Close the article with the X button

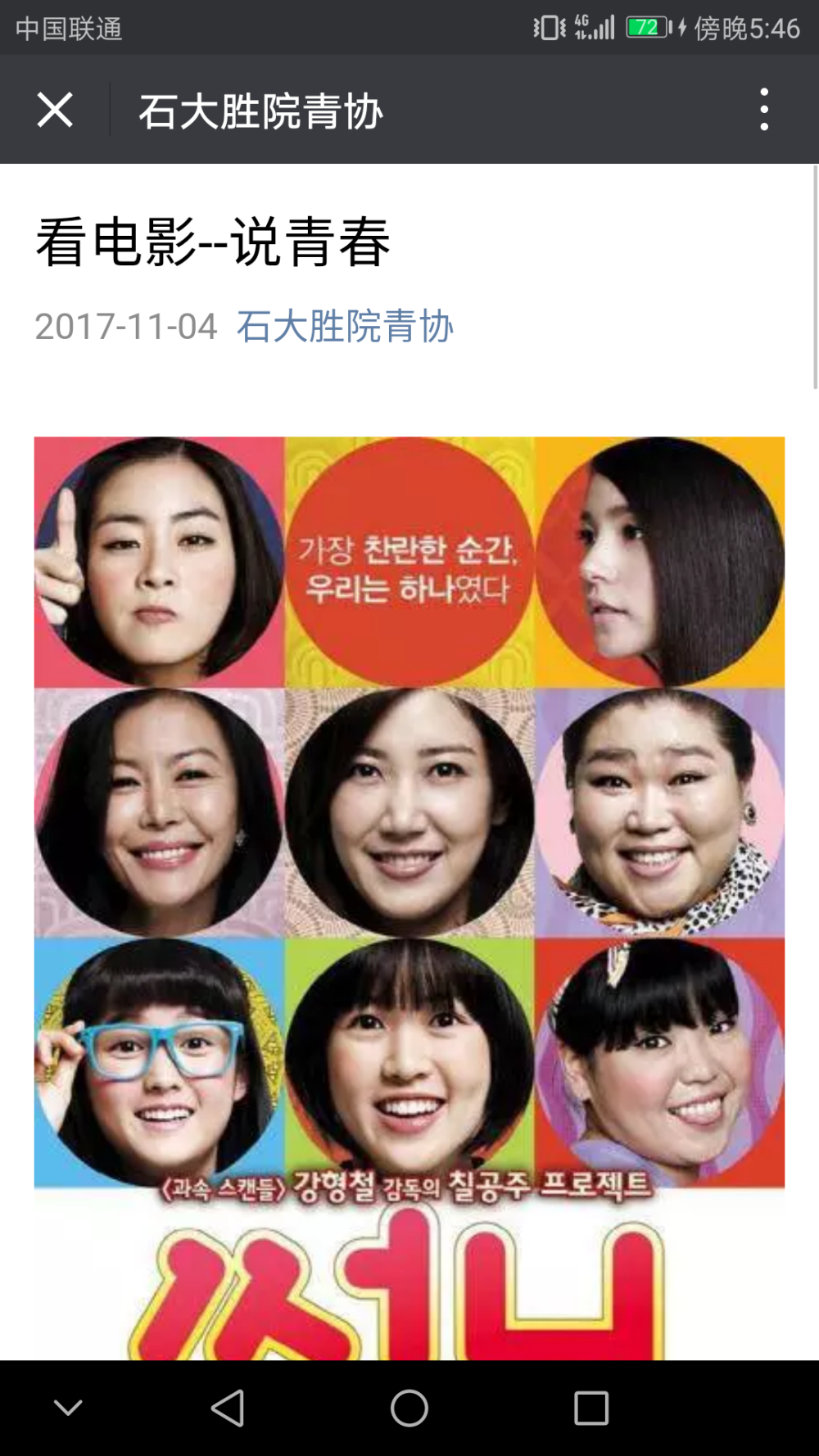(55, 110)
